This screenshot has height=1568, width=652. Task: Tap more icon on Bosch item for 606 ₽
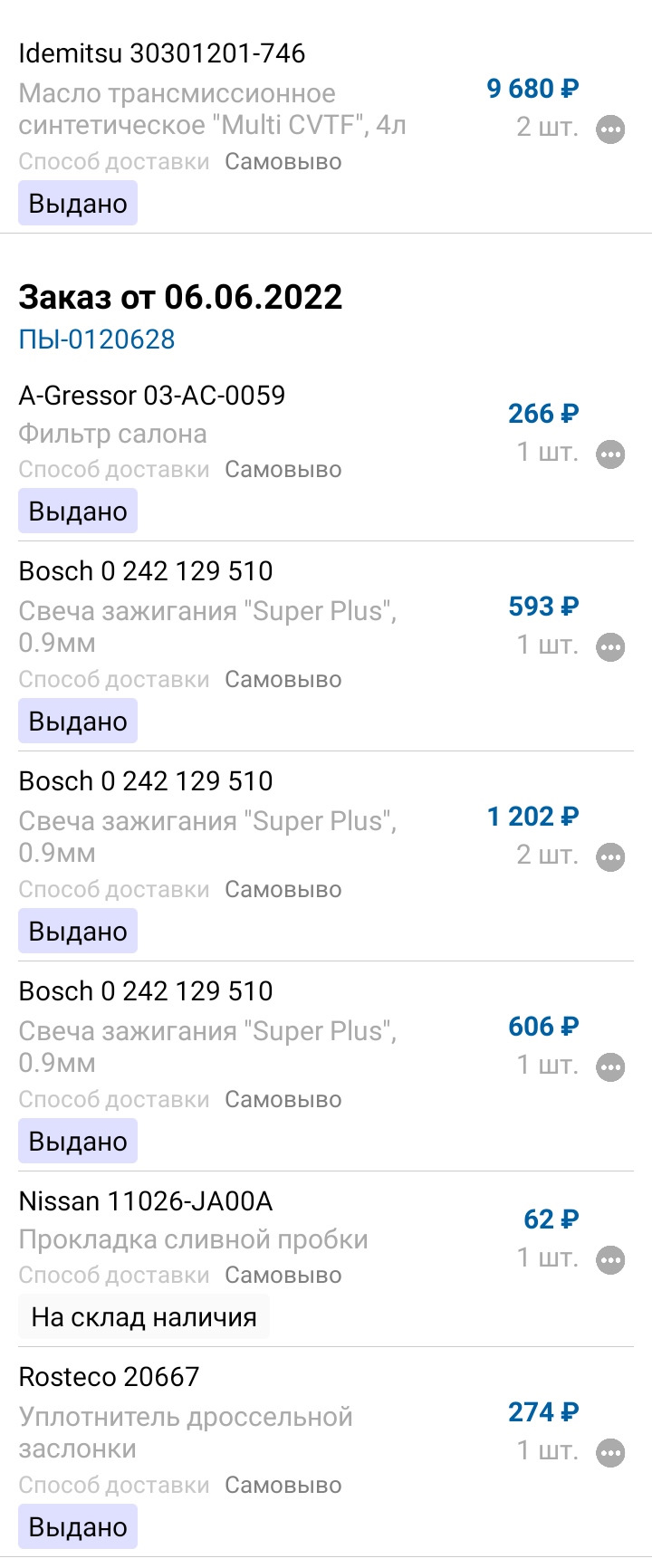[x=611, y=1067]
